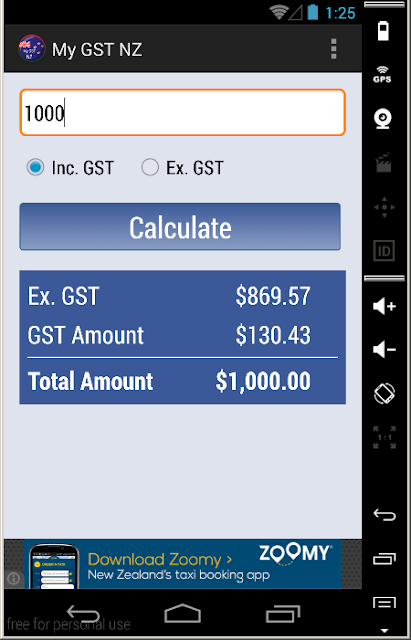Hit the Calculate button
Viewport: 411px width, 640px height.
pyautogui.click(x=180, y=227)
